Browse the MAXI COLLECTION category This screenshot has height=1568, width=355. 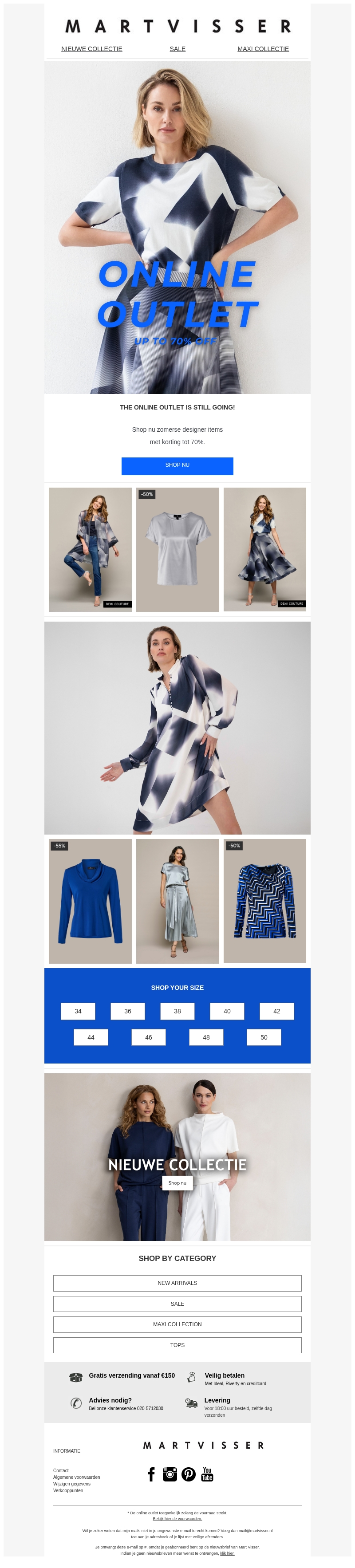(177, 1324)
